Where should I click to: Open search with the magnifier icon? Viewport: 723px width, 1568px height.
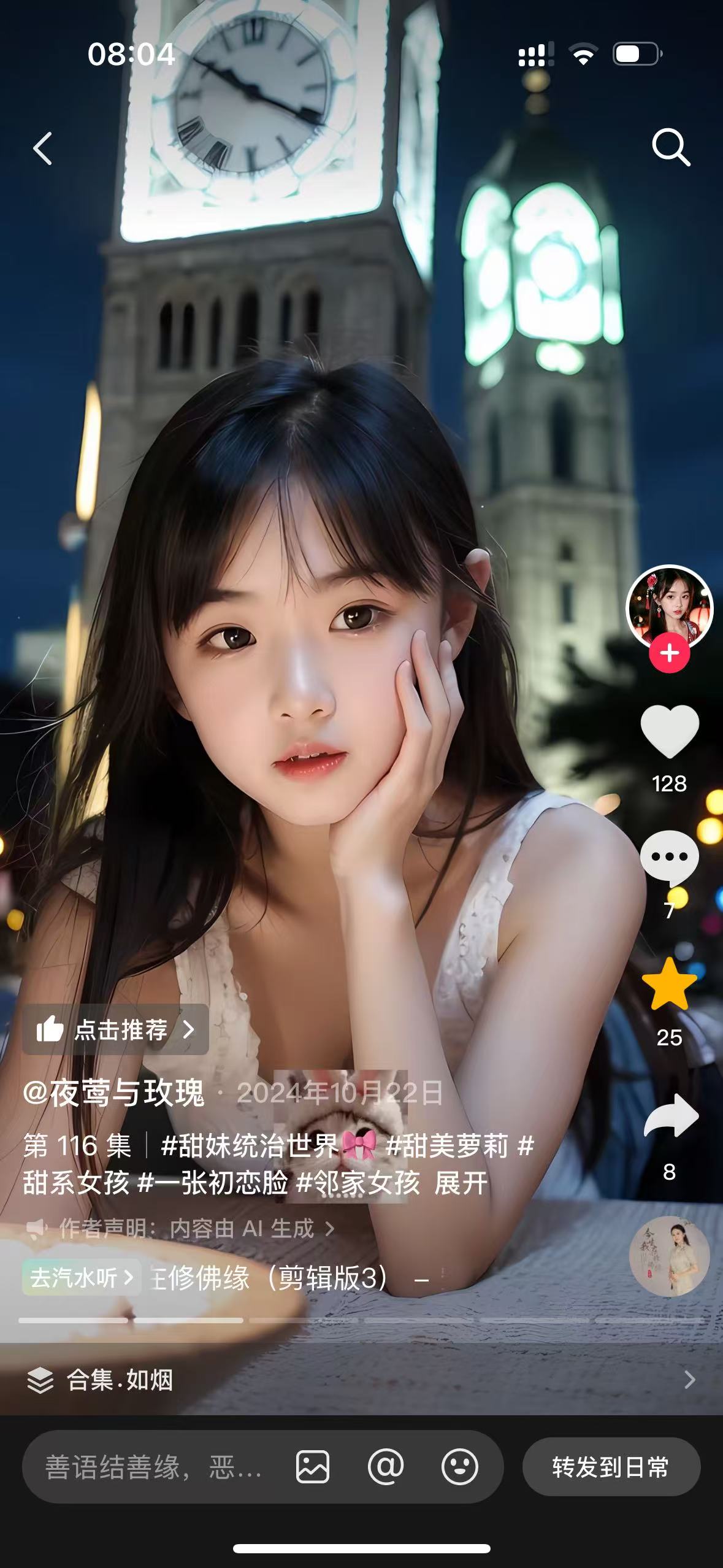coord(670,147)
